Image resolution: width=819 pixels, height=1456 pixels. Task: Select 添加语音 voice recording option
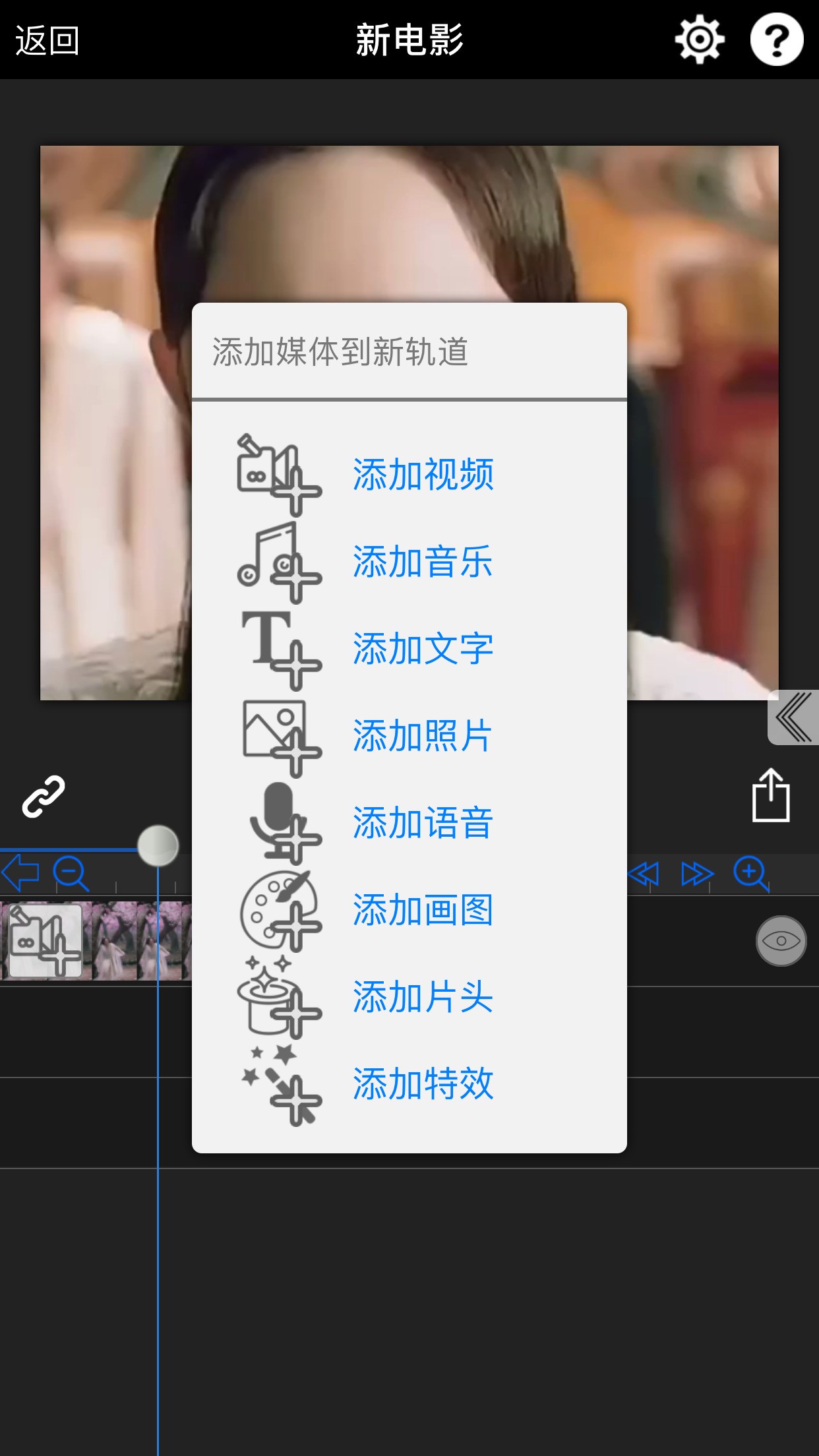(422, 823)
